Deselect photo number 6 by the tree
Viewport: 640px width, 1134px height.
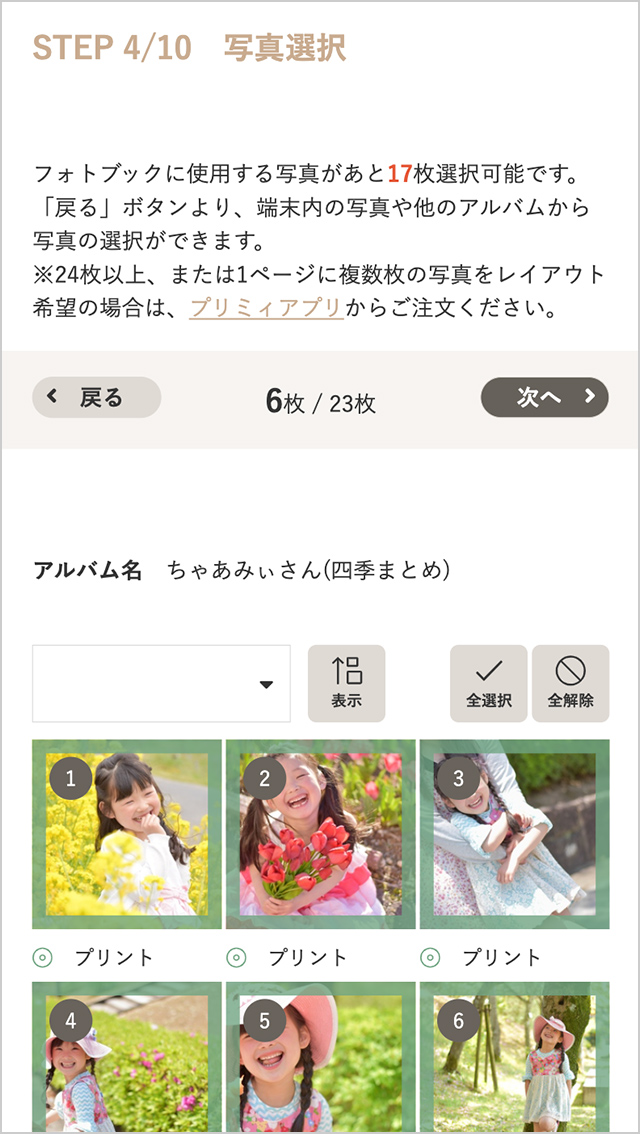pos(514,1060)
